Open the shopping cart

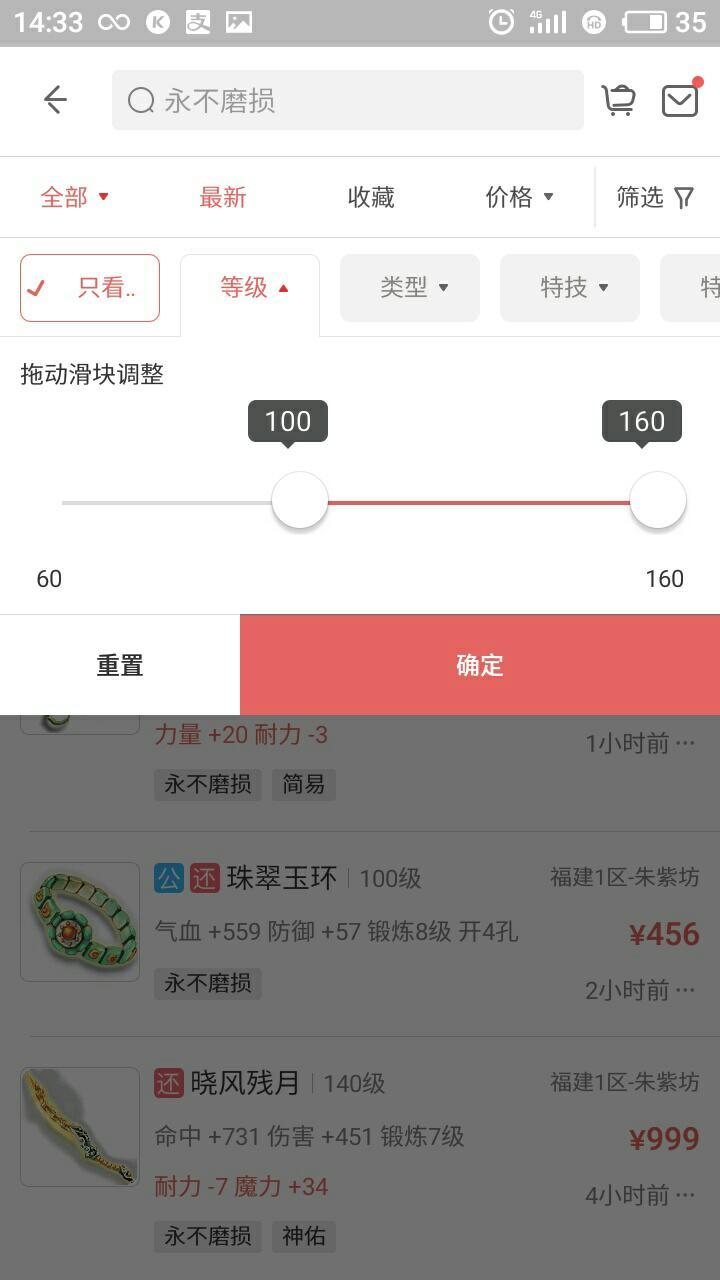[618, 100]
